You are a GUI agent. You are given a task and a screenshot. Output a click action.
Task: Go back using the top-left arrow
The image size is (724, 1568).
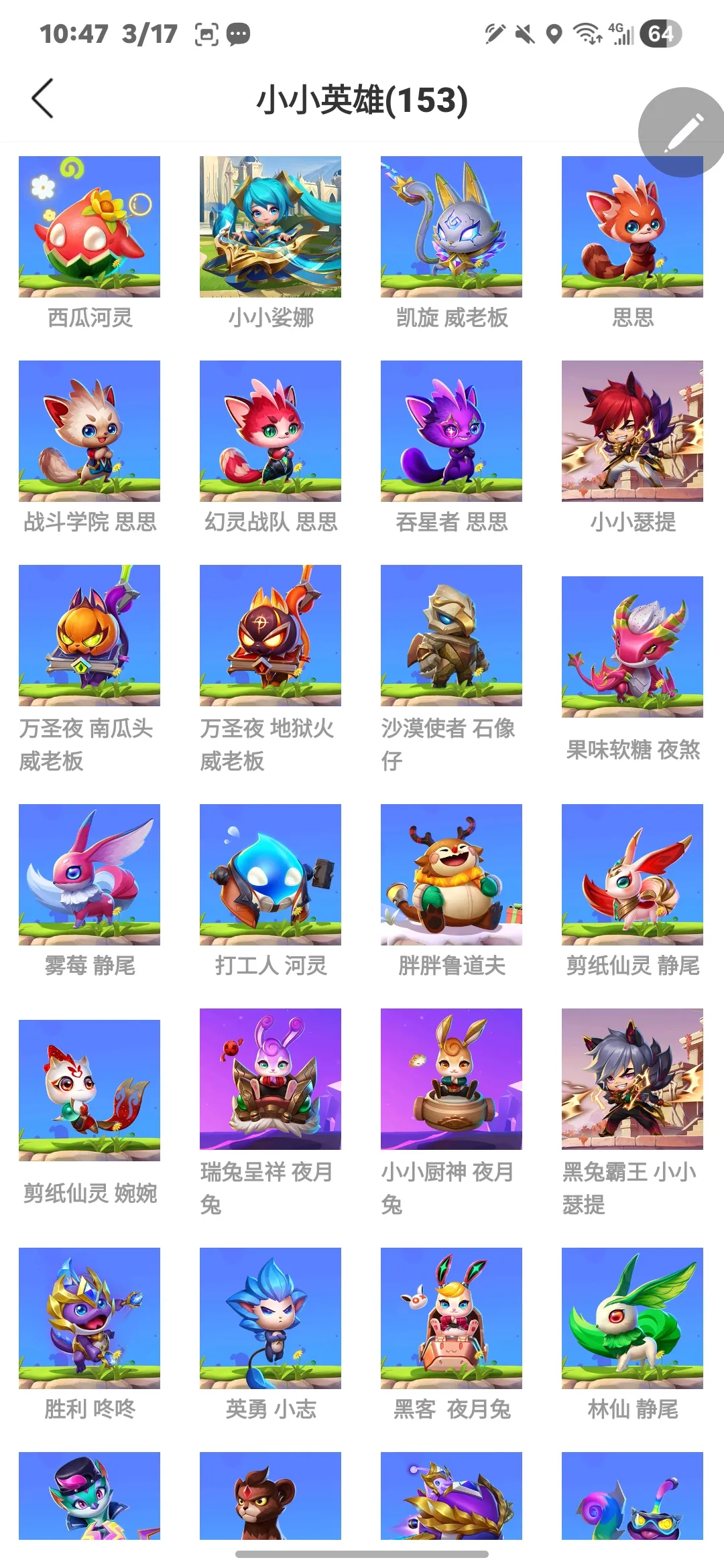tap(43, 99)
